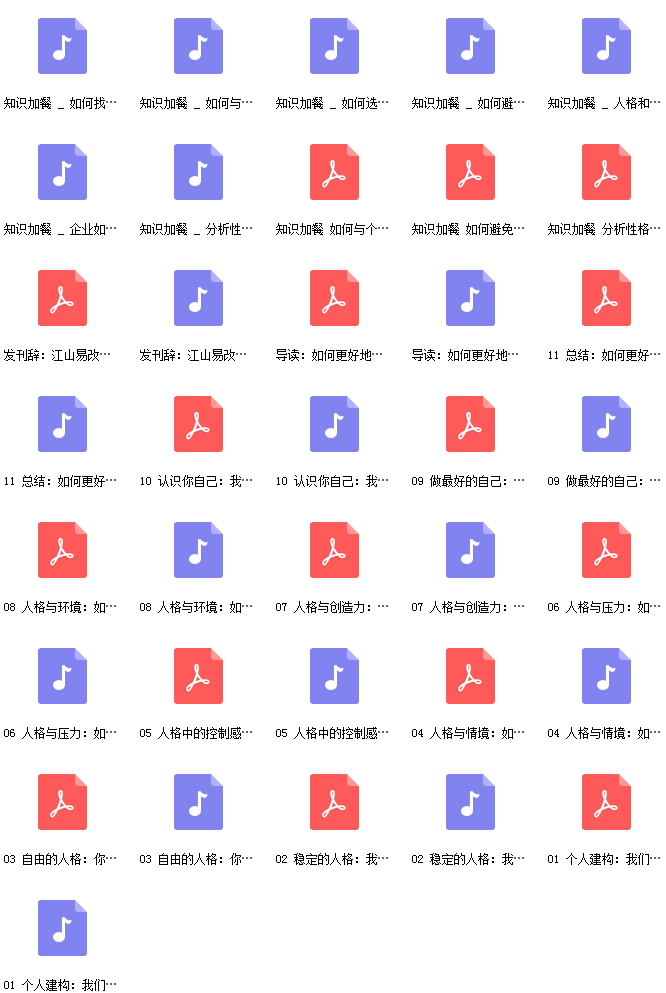Open audio file 知识加餐 _ 人格和…
Viewport: 666px width, 993px height.
(x=606, y=46)
